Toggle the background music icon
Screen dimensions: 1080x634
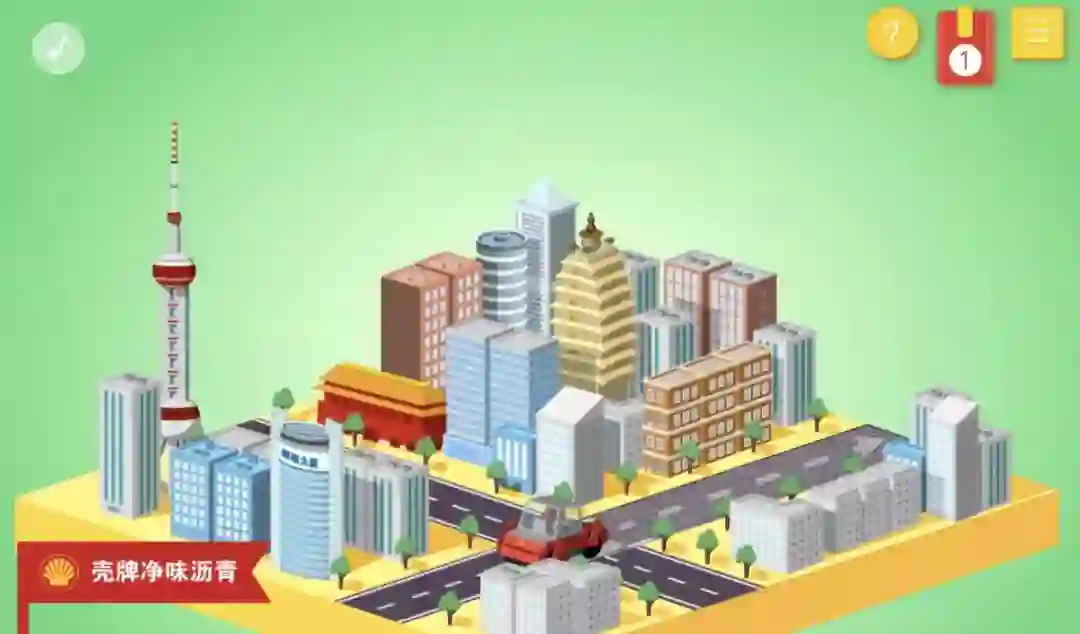coord(58,47)
